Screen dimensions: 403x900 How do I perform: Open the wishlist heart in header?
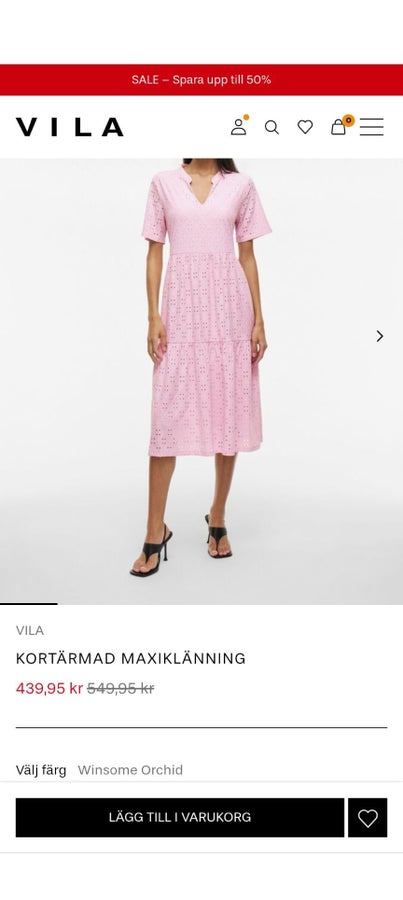[x=305, y=127]
